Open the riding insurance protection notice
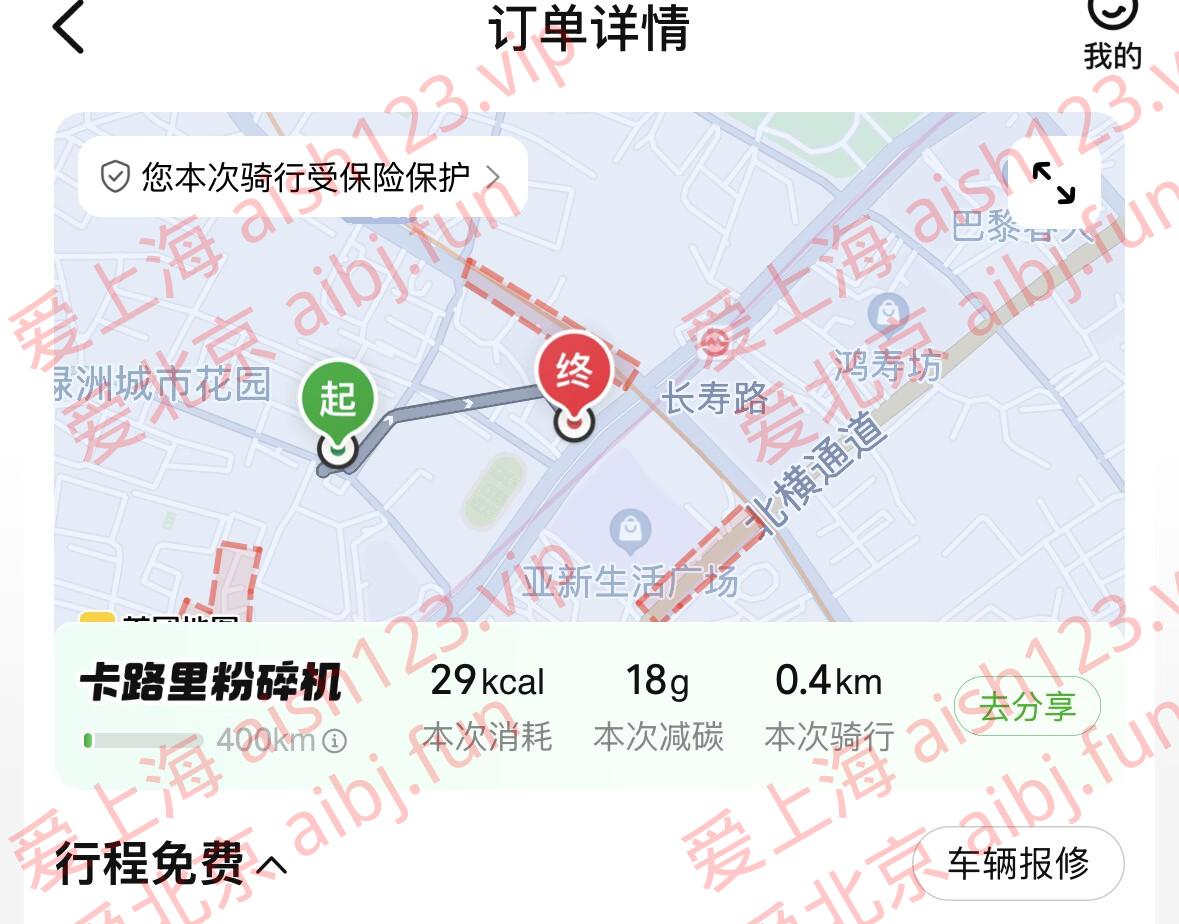The width and height of the screenshot is (1179, 924). [x=302, y=177]
